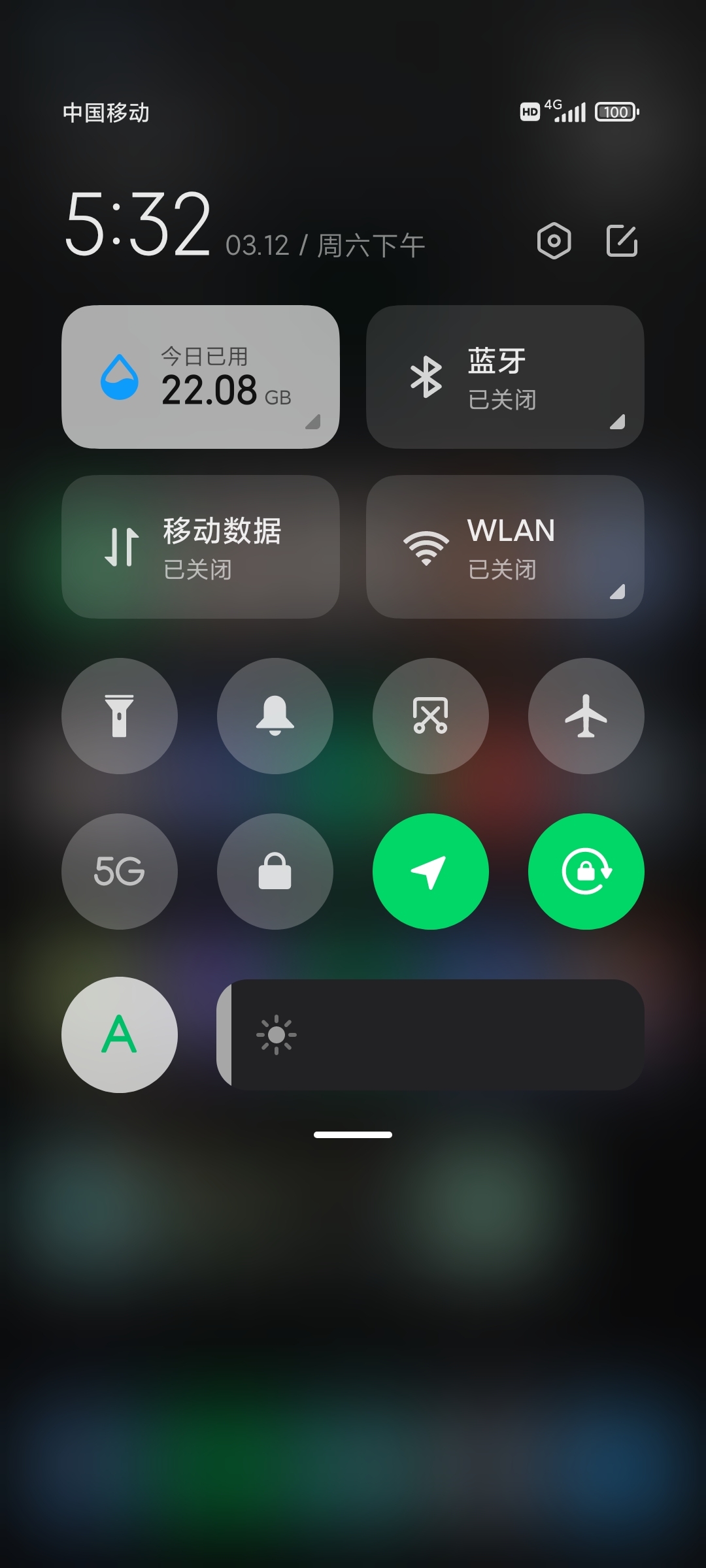Take a screenshot with the scissors icon
The image size is (706, 1568).
(x=431, y=716)
